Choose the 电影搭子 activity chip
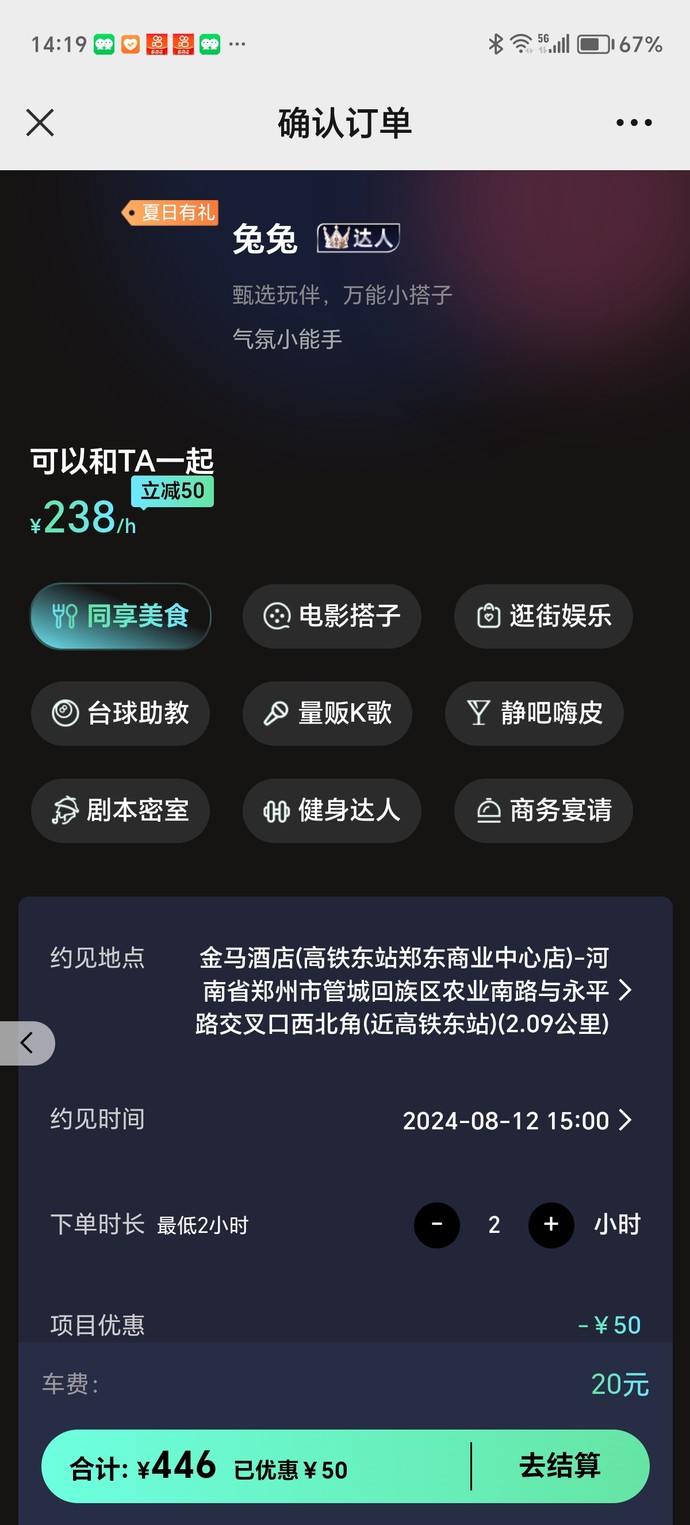Screen dimensions: 690x1525 coord(332,616)
